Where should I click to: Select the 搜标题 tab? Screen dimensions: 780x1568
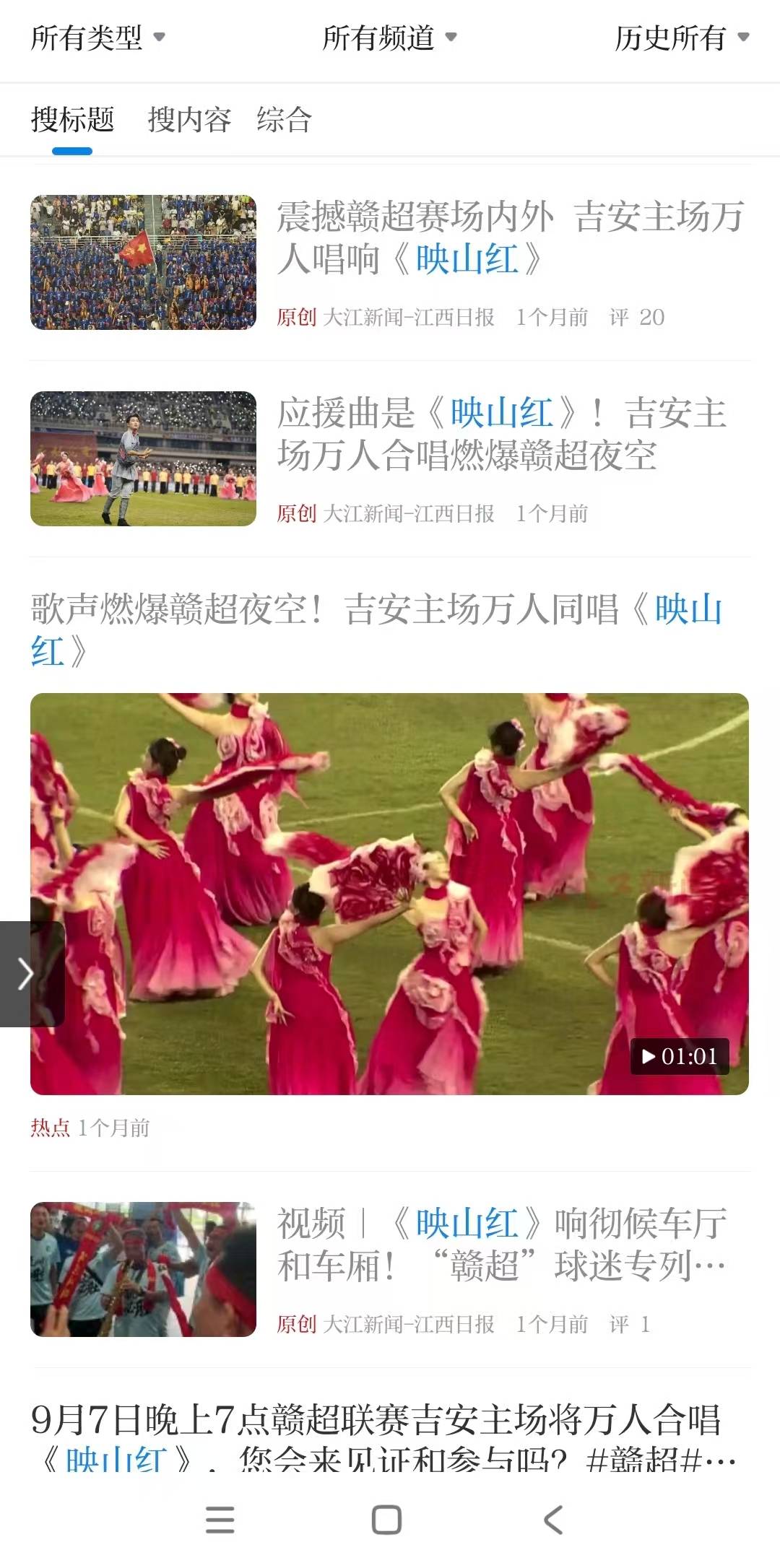point(72,120)
